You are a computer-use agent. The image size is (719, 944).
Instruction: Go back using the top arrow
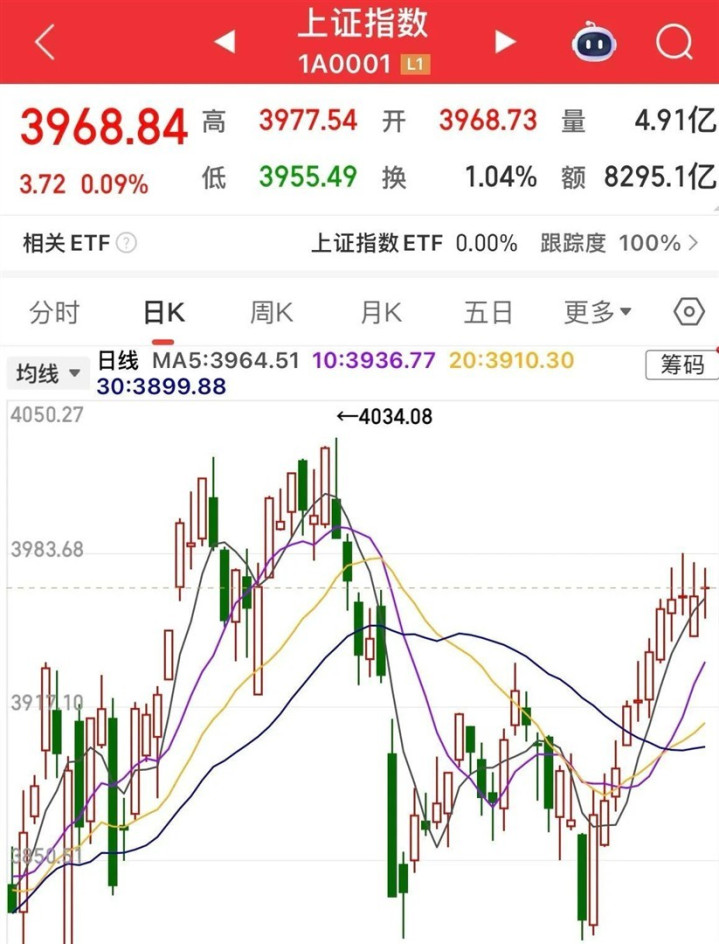click(x=45, y=42)
